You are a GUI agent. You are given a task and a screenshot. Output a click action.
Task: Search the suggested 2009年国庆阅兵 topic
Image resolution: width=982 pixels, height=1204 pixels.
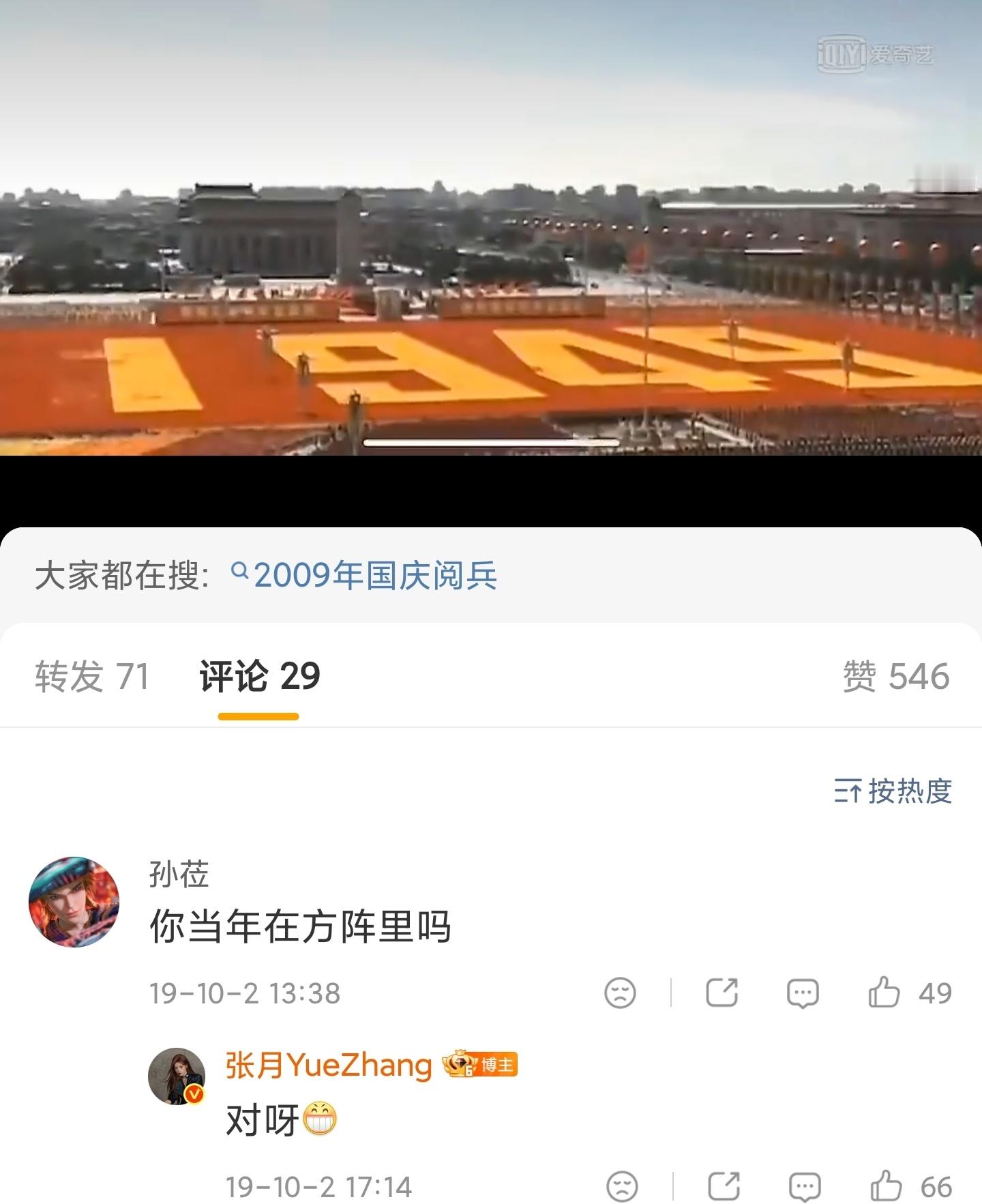pos(364,576)
